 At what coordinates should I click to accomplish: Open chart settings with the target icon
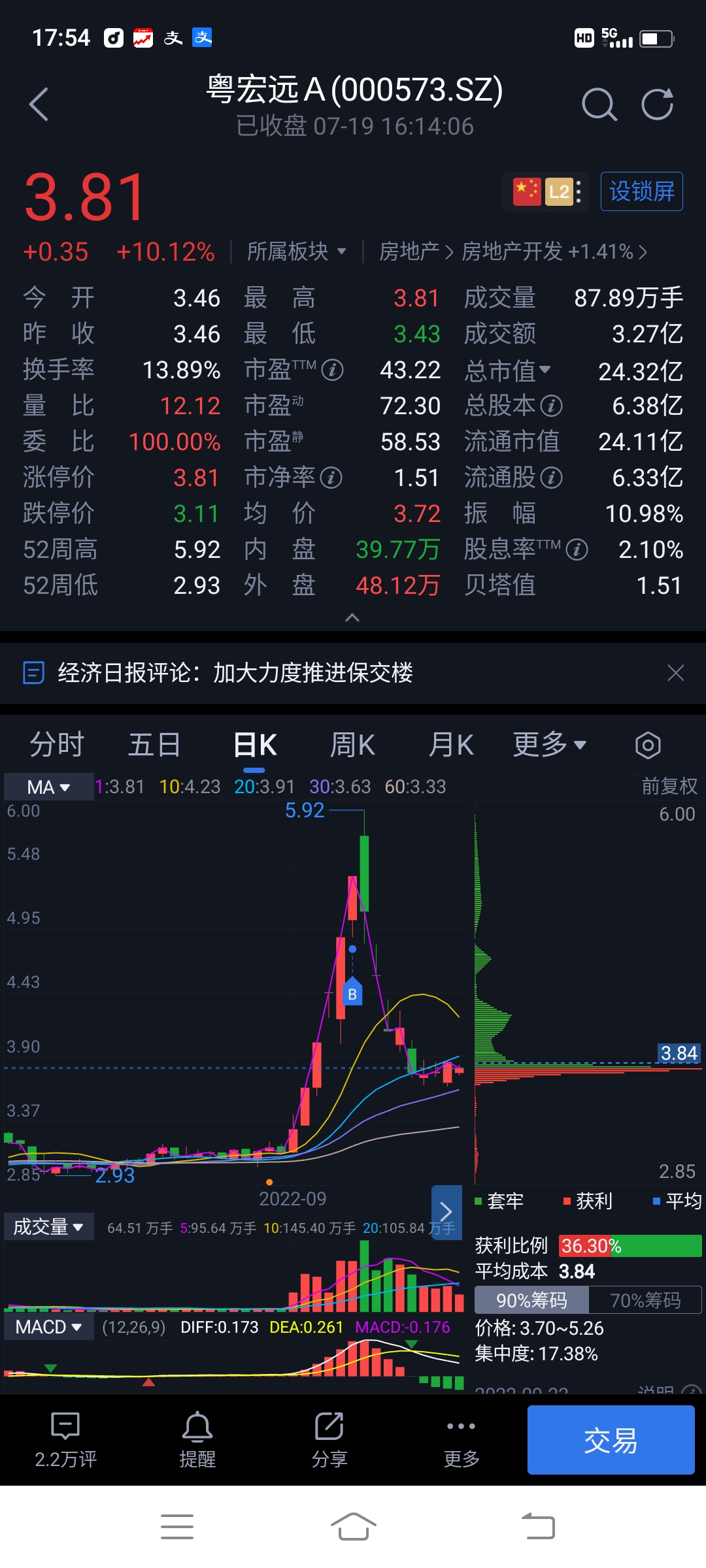tap(648, 744)
